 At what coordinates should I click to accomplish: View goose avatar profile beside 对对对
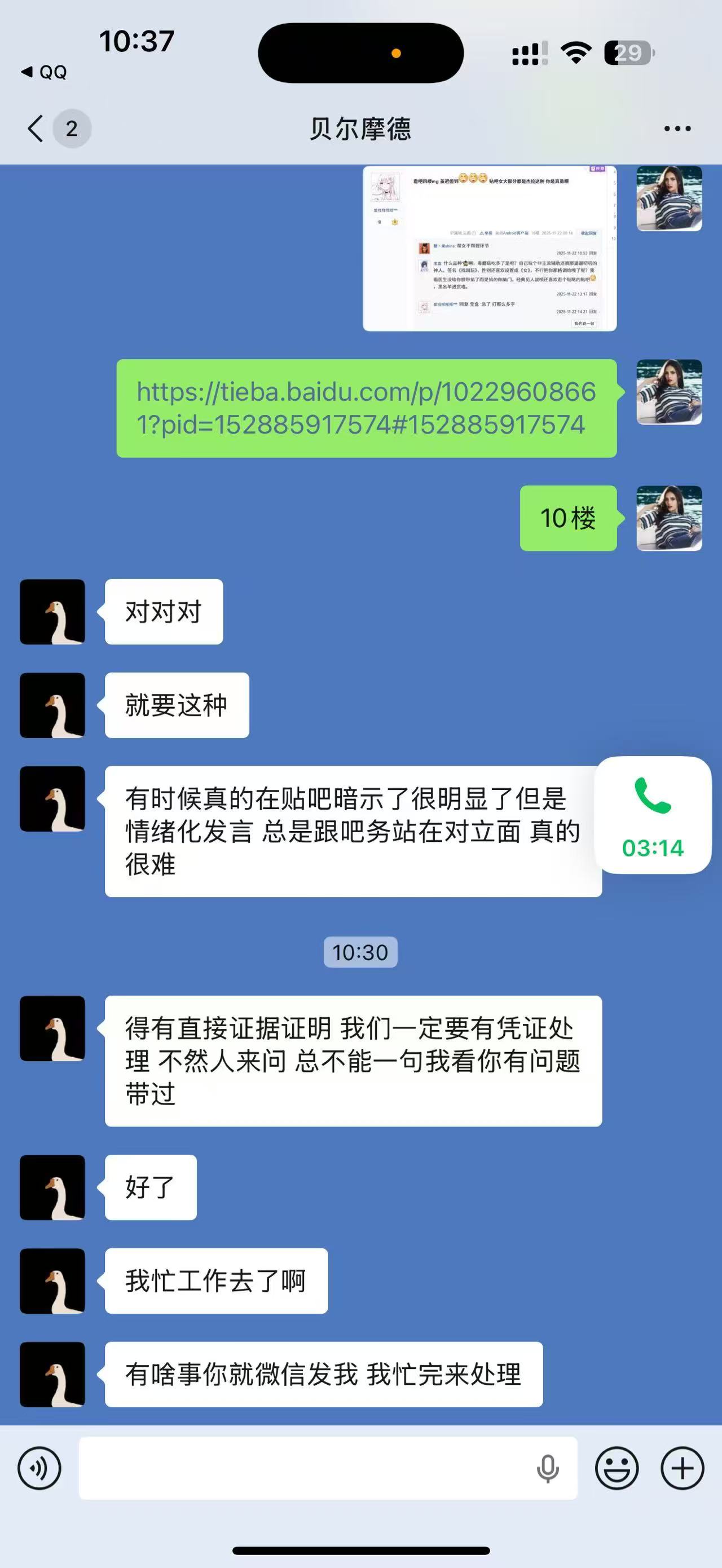(52, 612)
